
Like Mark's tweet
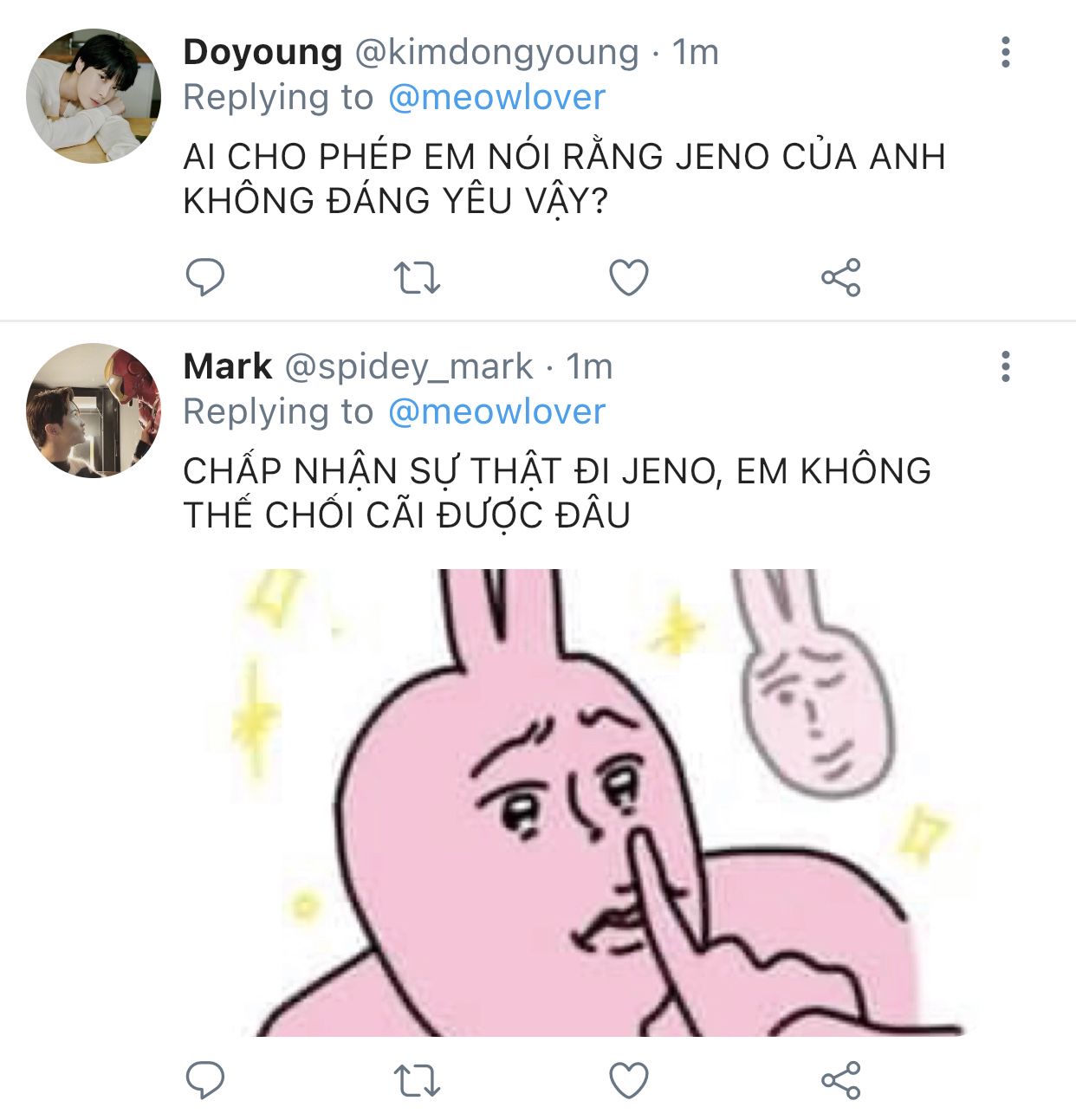click(x=629, y=1081)
